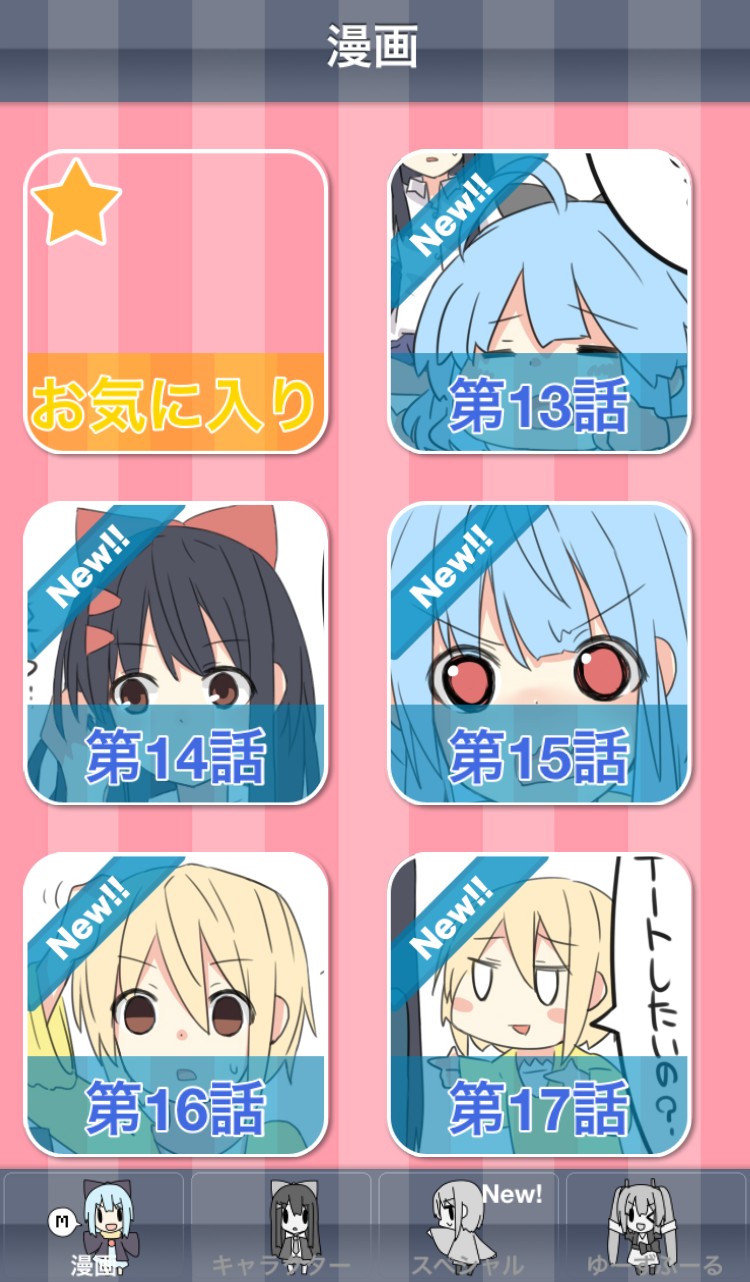The image size is (750, 1282).
Task: Go to the スペシャル tab
Action: (x=468, y=1226)
